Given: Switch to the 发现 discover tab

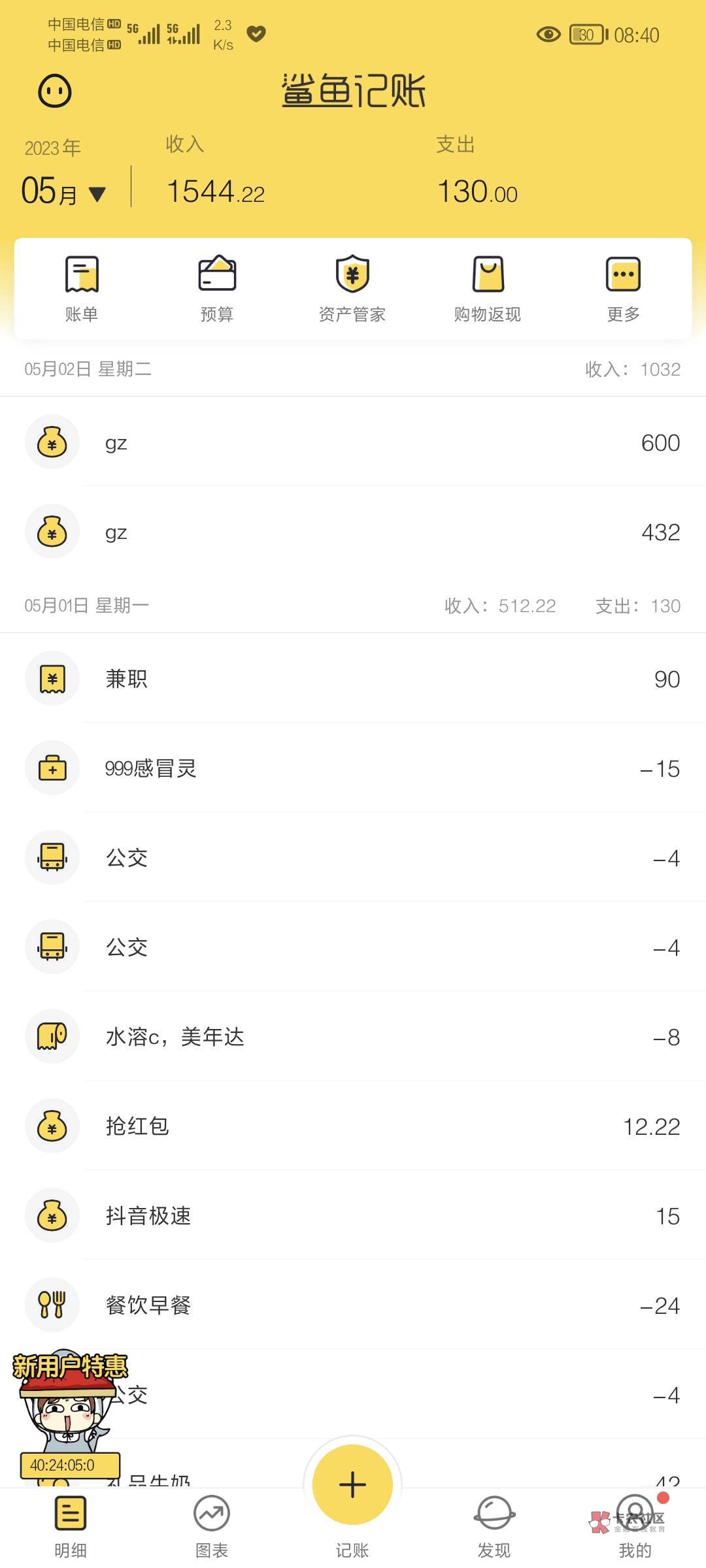Looking at the screenshot, I should point(494,1526).
